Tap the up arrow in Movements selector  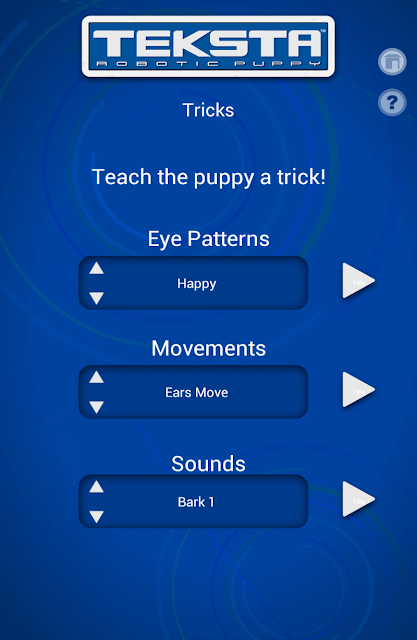(x=97, y=377)
